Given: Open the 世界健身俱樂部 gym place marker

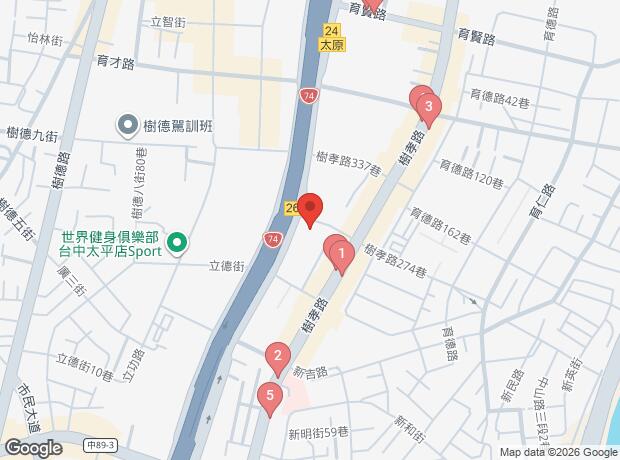Looking at the screenshot, I should coord(177,243).
